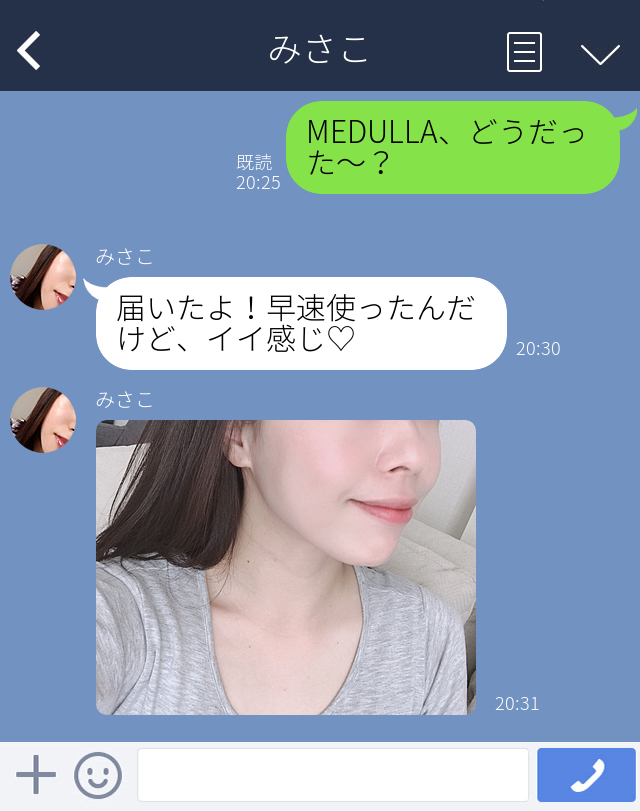The image size is (640, 811).
Task: Open みさこ's avatar beside the text message
Action: [43, 277]
